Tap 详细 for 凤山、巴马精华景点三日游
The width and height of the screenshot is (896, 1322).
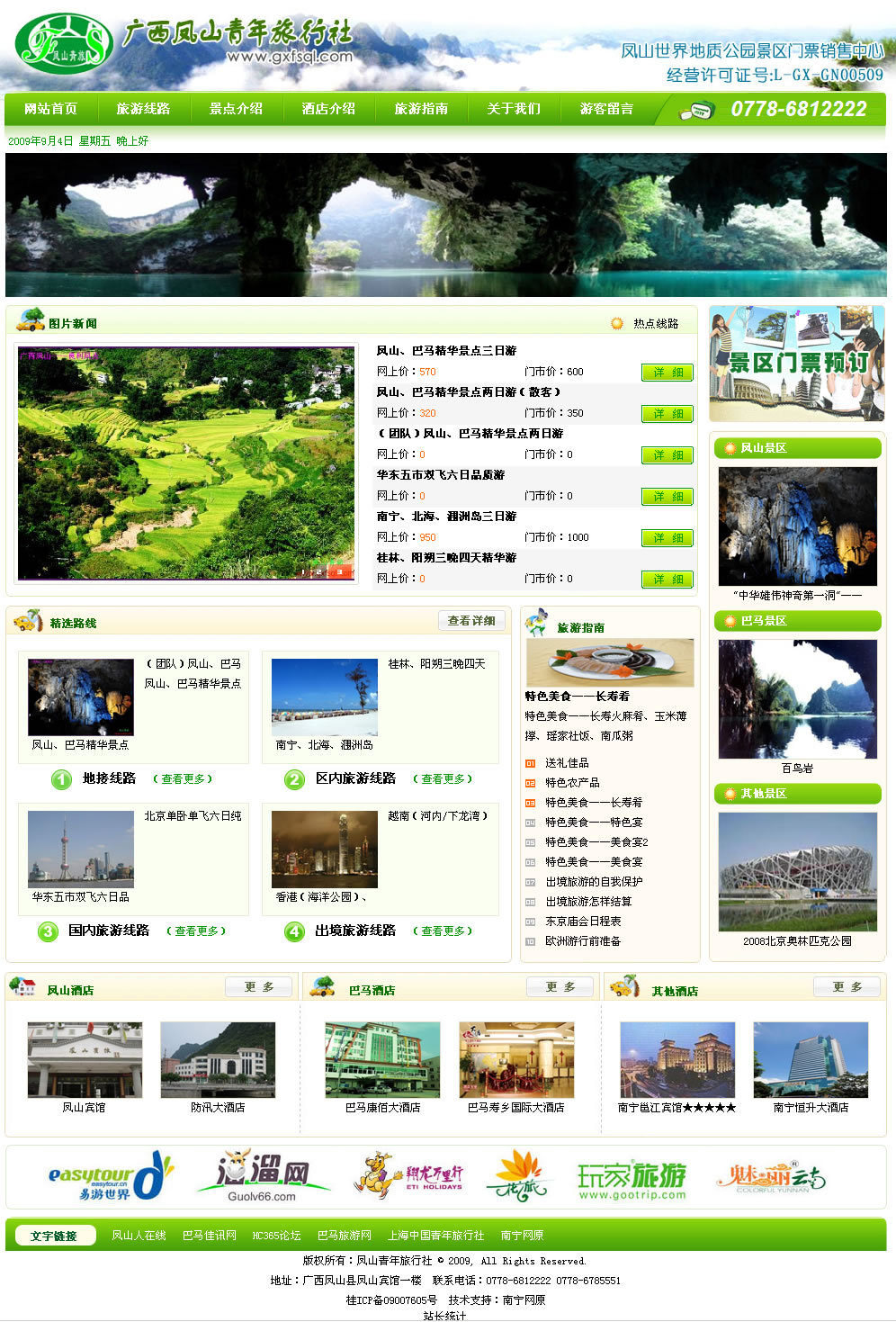coord(667,372)
